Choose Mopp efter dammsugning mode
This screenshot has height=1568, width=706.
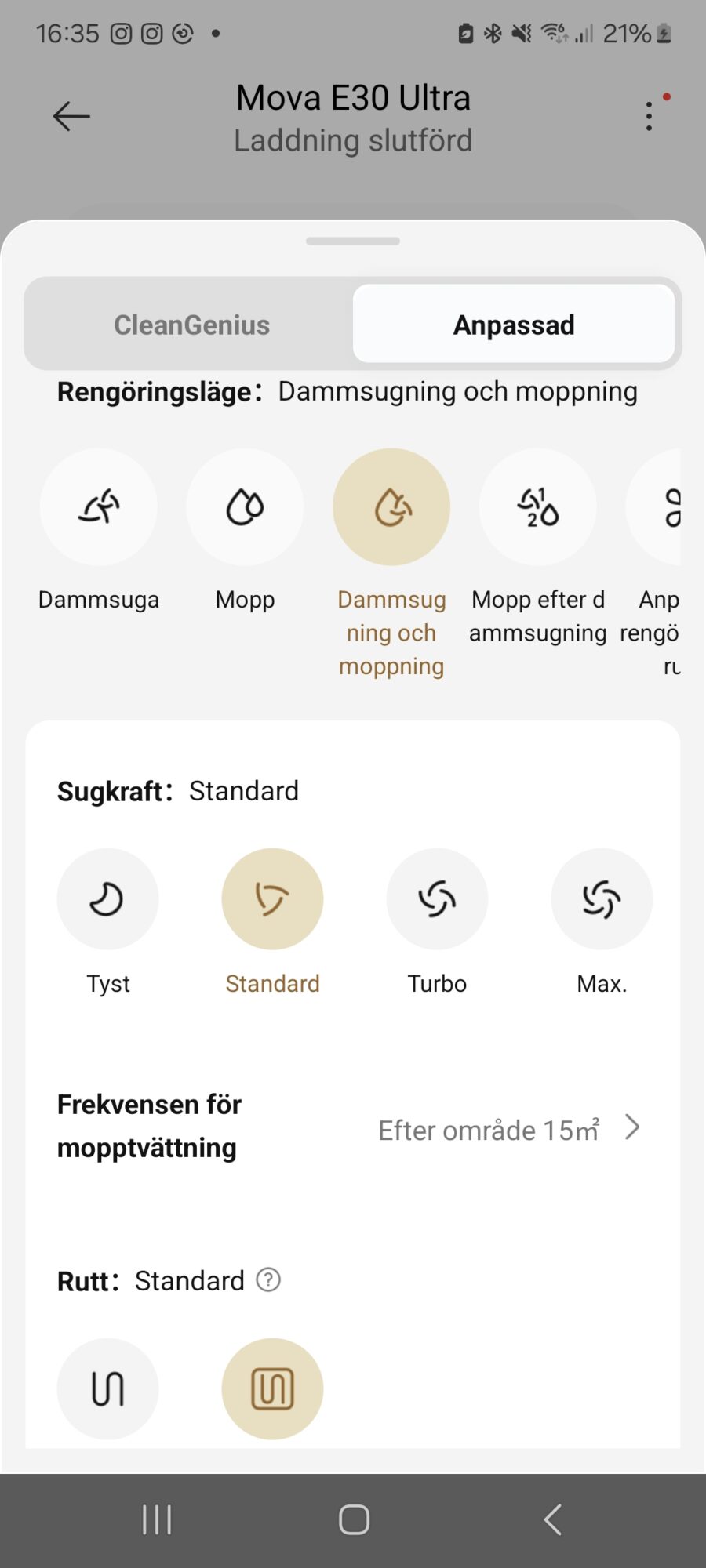(x=538, y=507)
